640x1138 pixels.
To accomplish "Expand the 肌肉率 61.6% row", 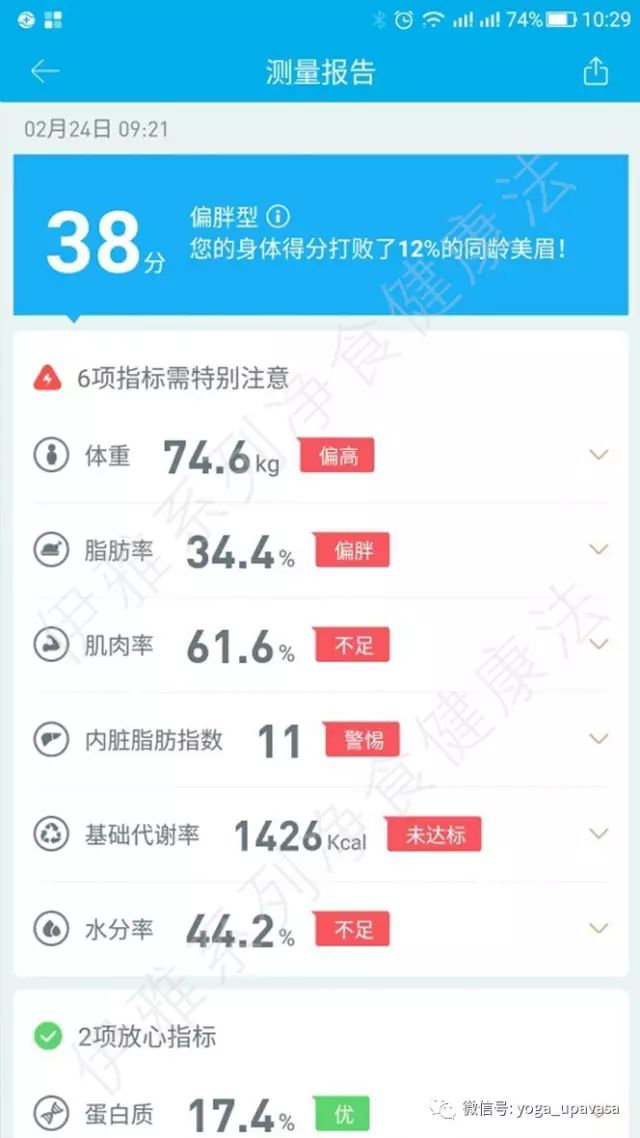I will (598, 643).
